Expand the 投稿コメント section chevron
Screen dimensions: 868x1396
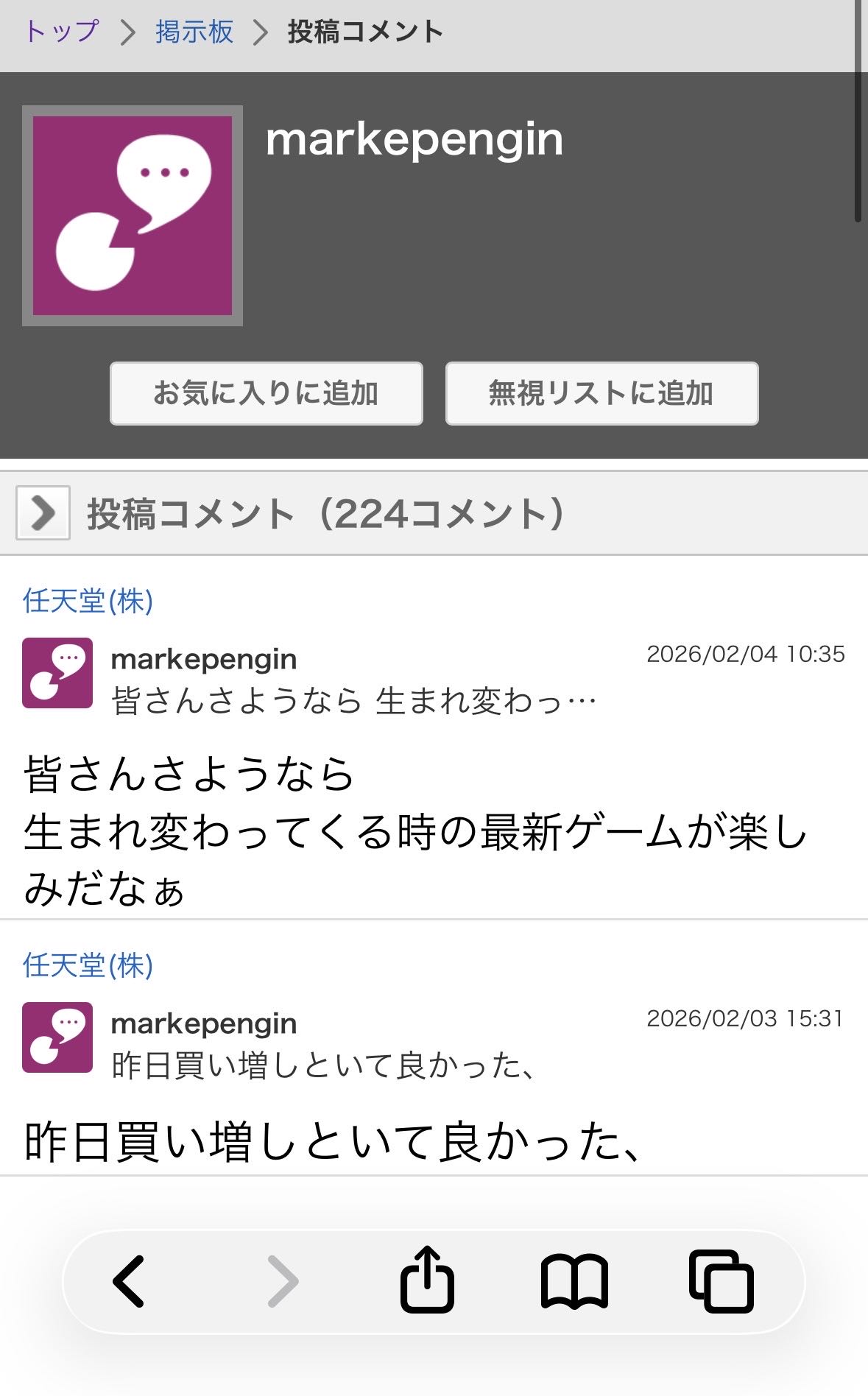[43, 513]
